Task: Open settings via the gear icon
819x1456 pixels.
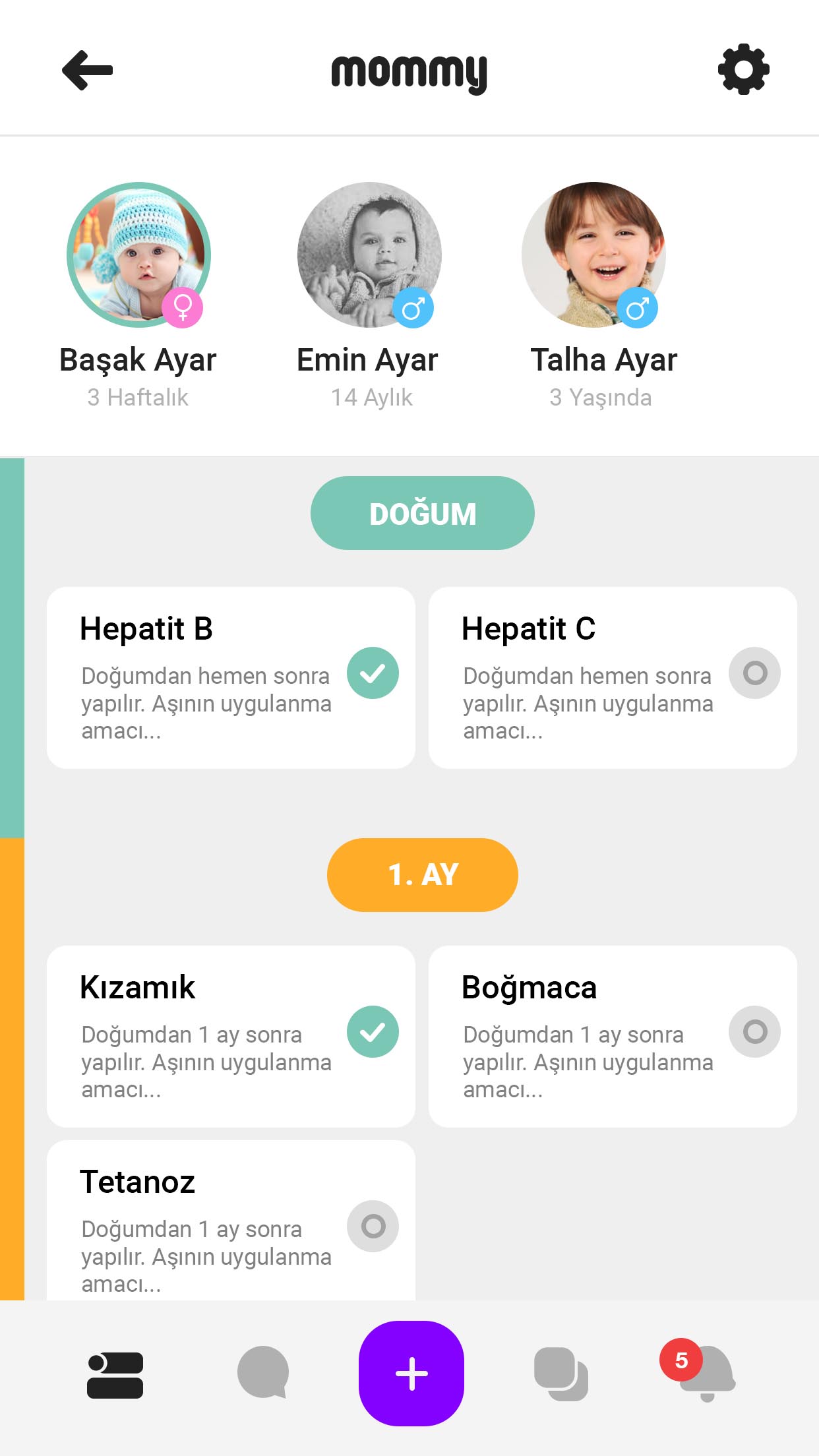Action: (x=743, y=69)
